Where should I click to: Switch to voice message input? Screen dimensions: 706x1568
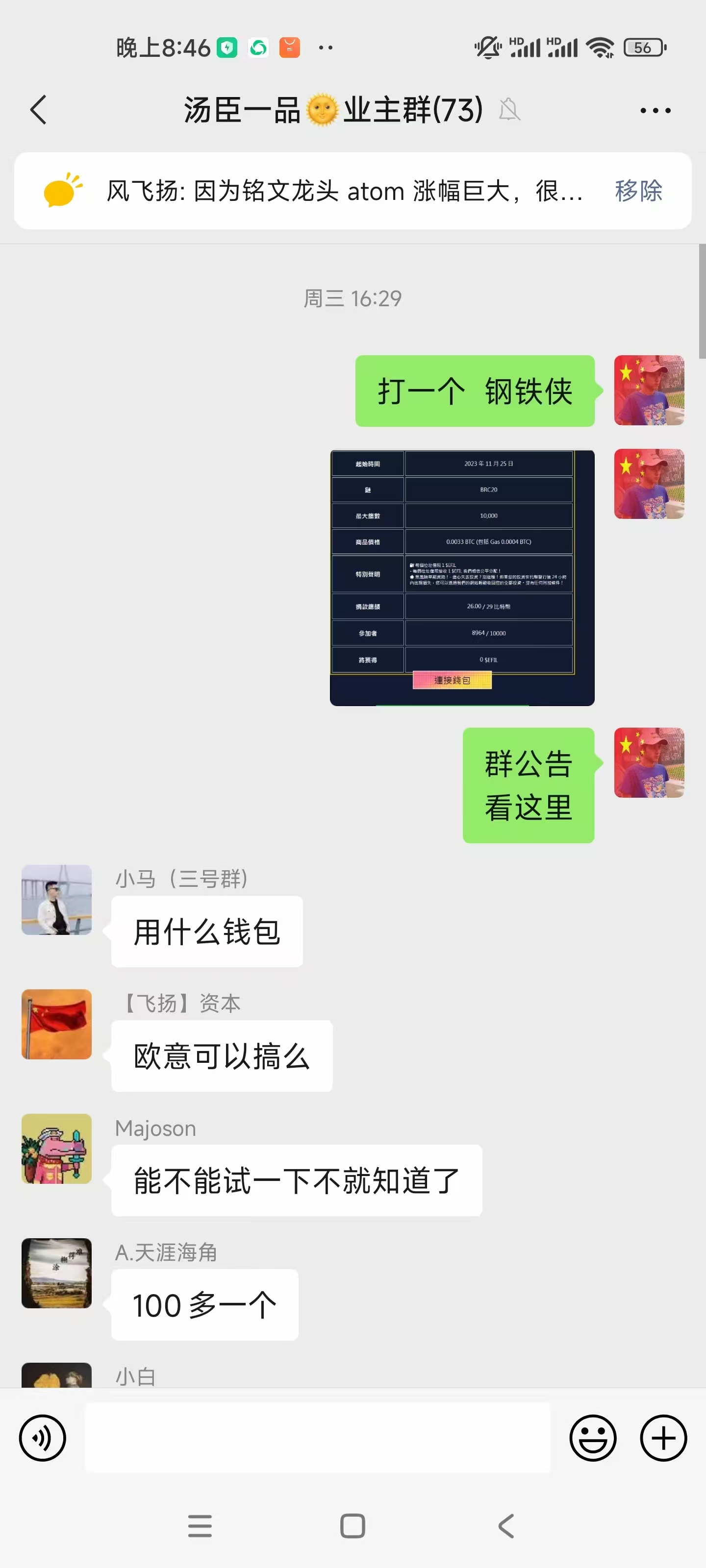tap(43, 1438)
